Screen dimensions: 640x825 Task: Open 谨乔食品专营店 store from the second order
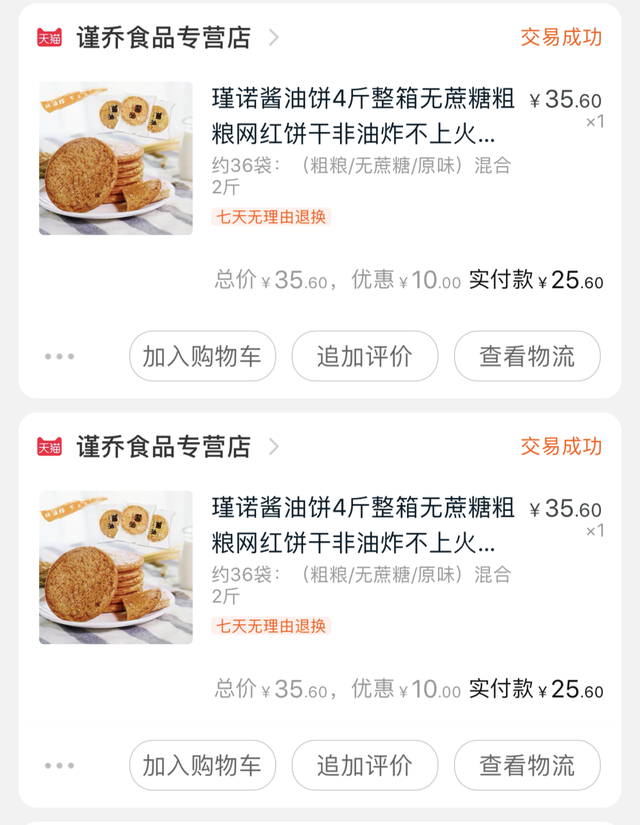tap(164, 447)
